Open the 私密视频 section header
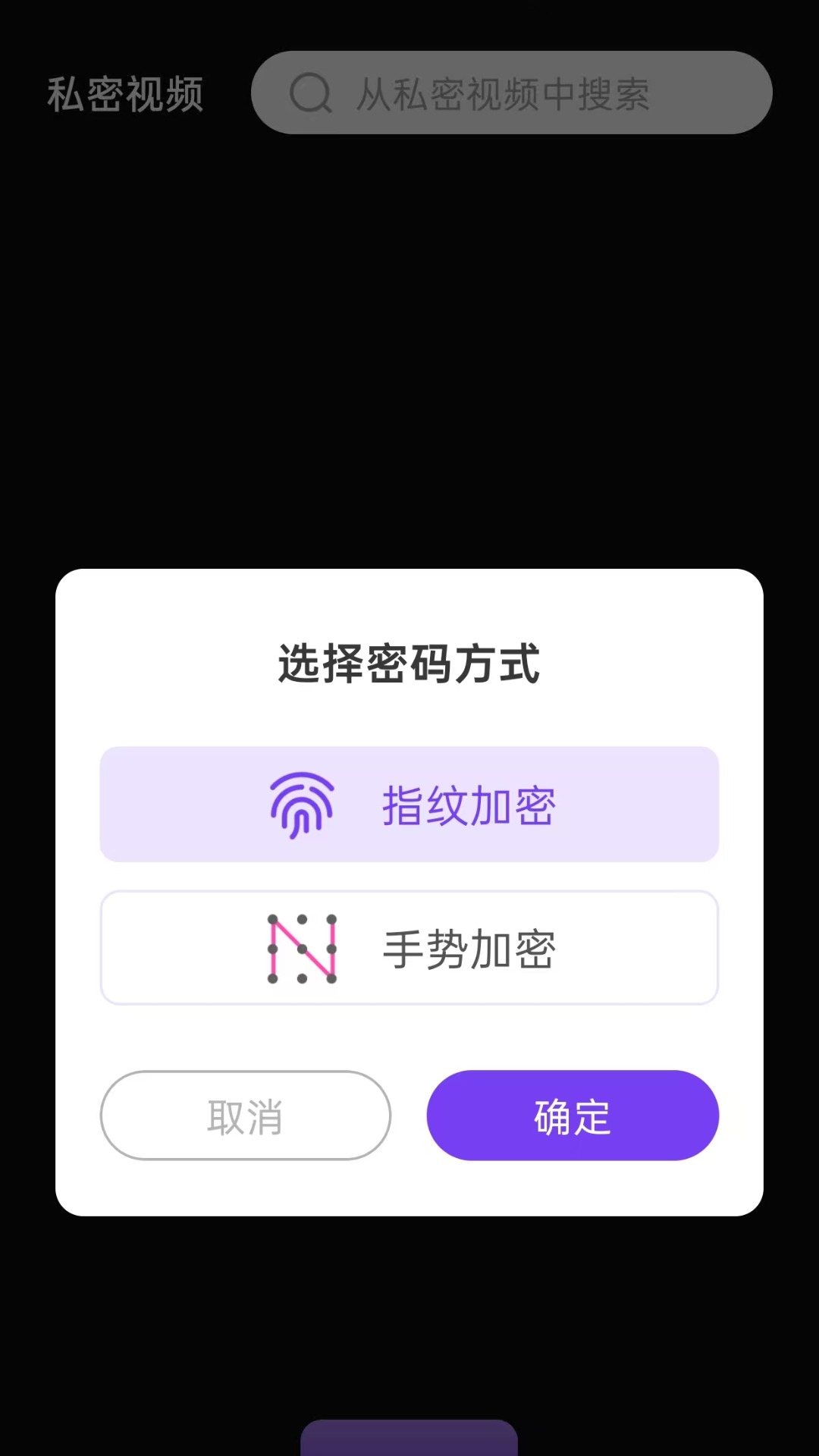The width and height of the screenshot is (819, 1456). [124, 93]
